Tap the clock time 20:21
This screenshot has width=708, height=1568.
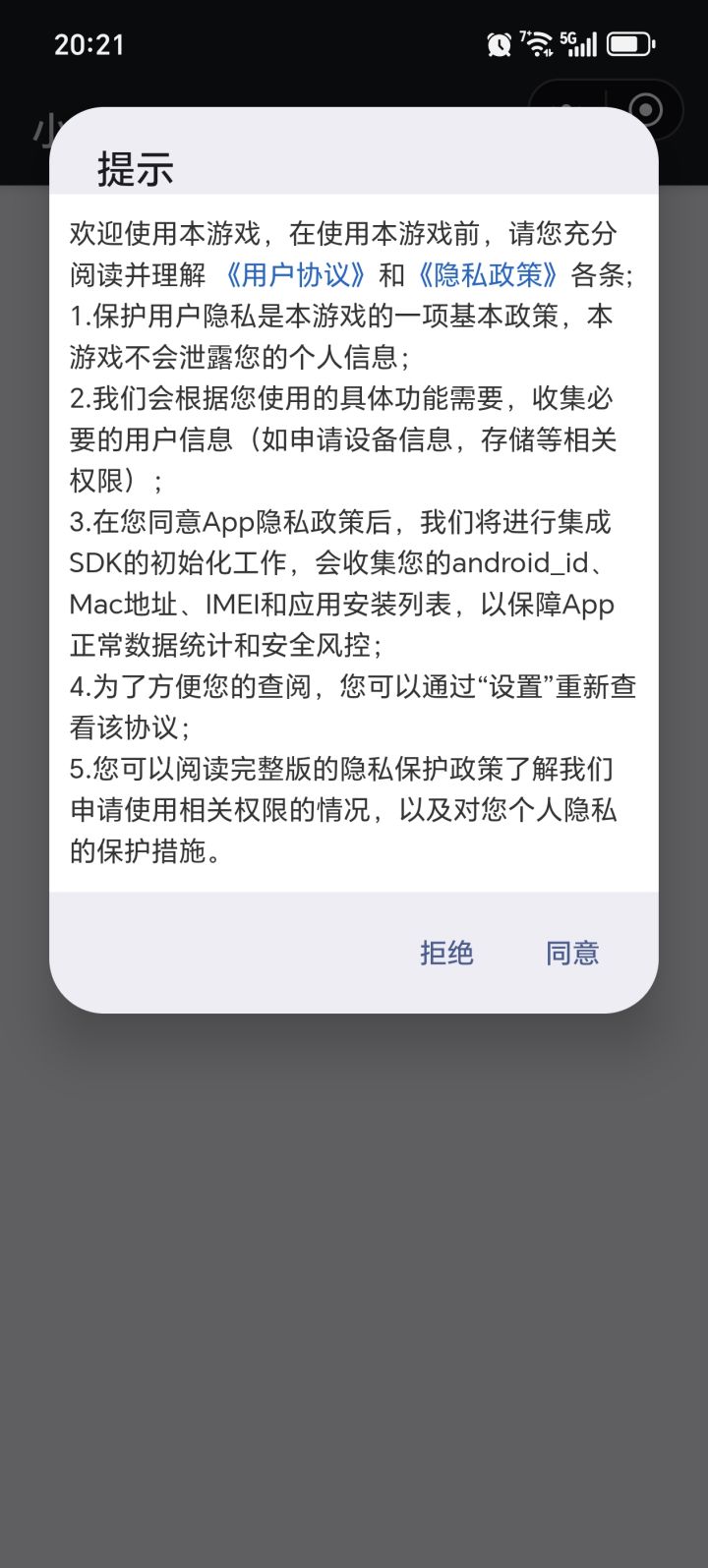point(88,43)
